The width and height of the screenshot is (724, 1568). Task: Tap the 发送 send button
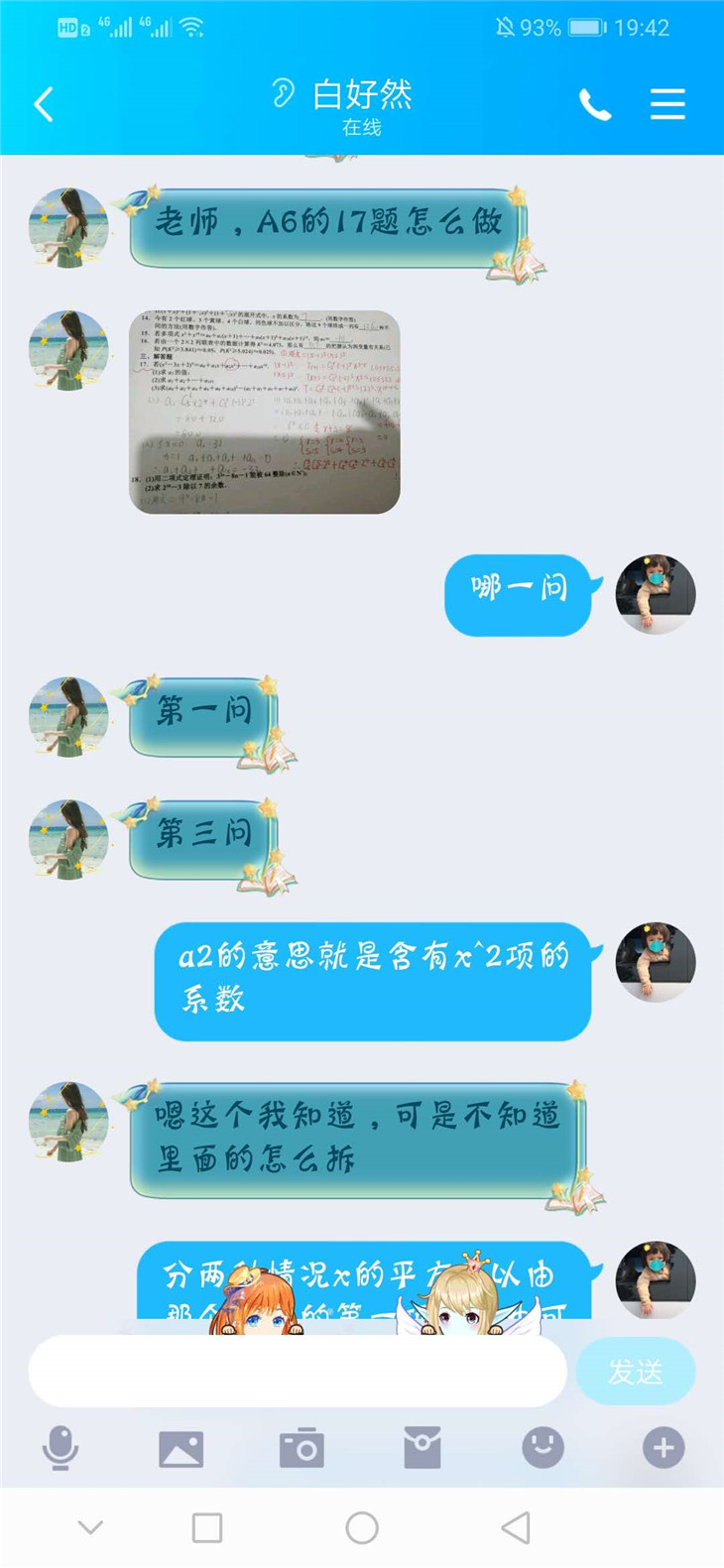pyautogui.click(x=635, y=1372)
